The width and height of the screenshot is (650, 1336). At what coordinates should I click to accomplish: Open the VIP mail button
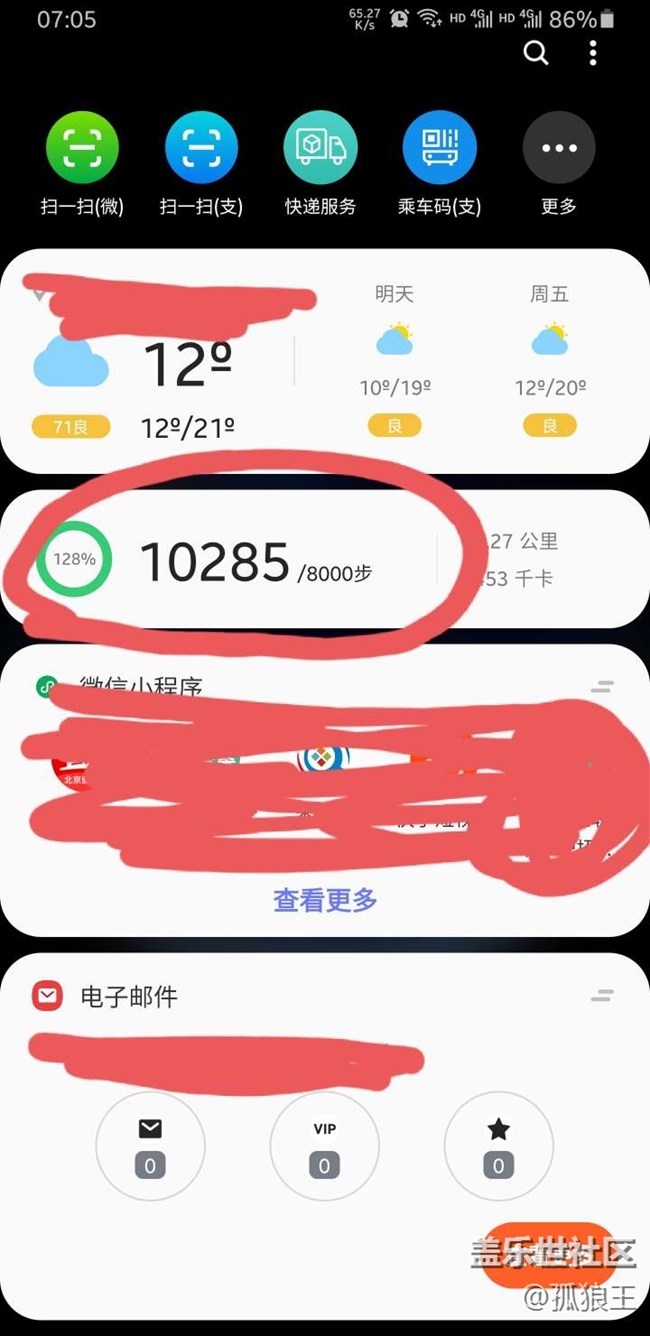324,1146
